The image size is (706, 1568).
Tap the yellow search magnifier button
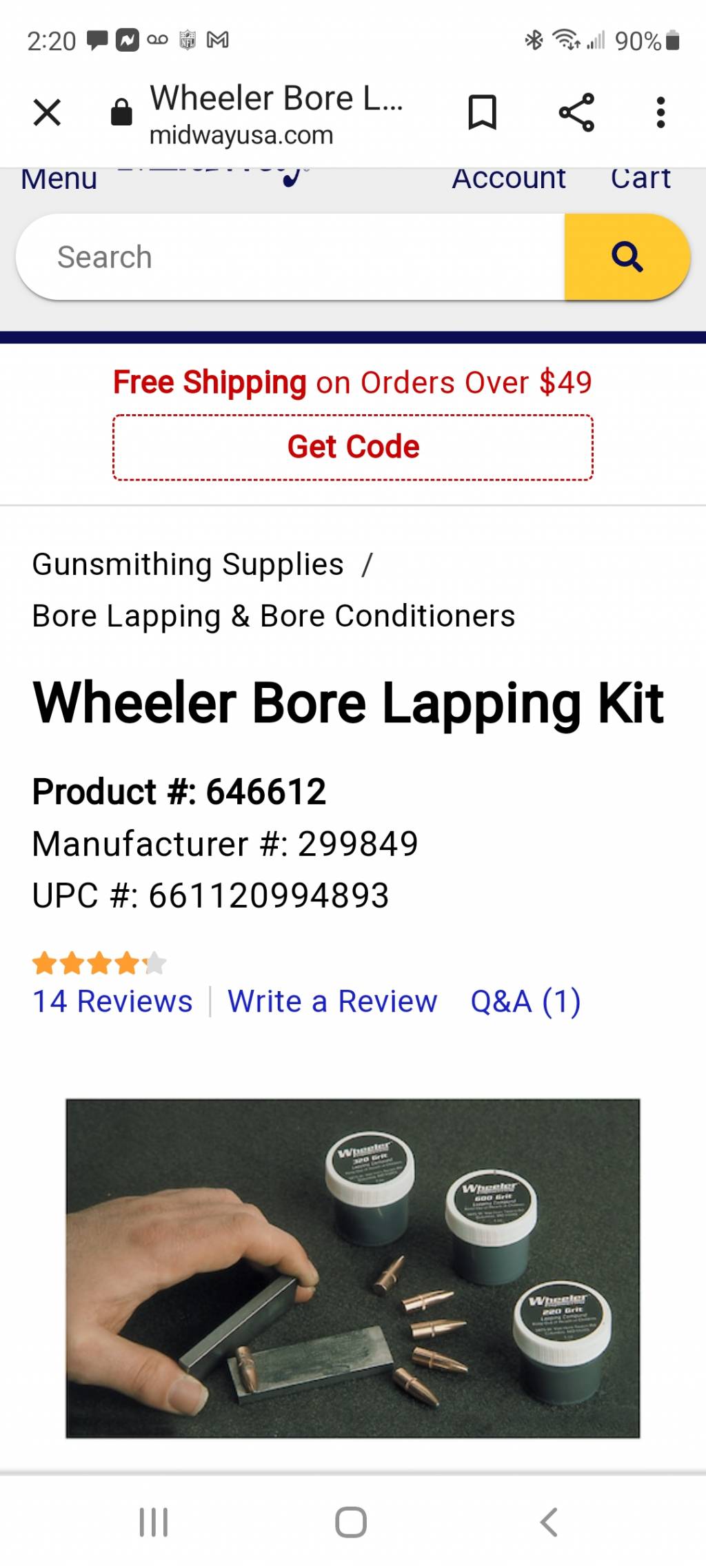click(x=627, y=257)
